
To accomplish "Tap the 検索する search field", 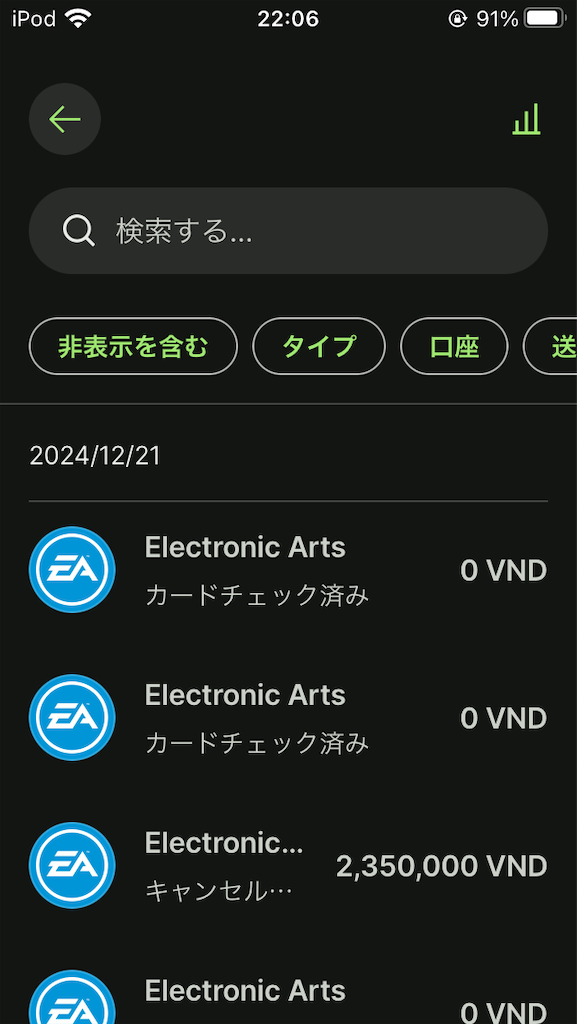I will 288,231.
